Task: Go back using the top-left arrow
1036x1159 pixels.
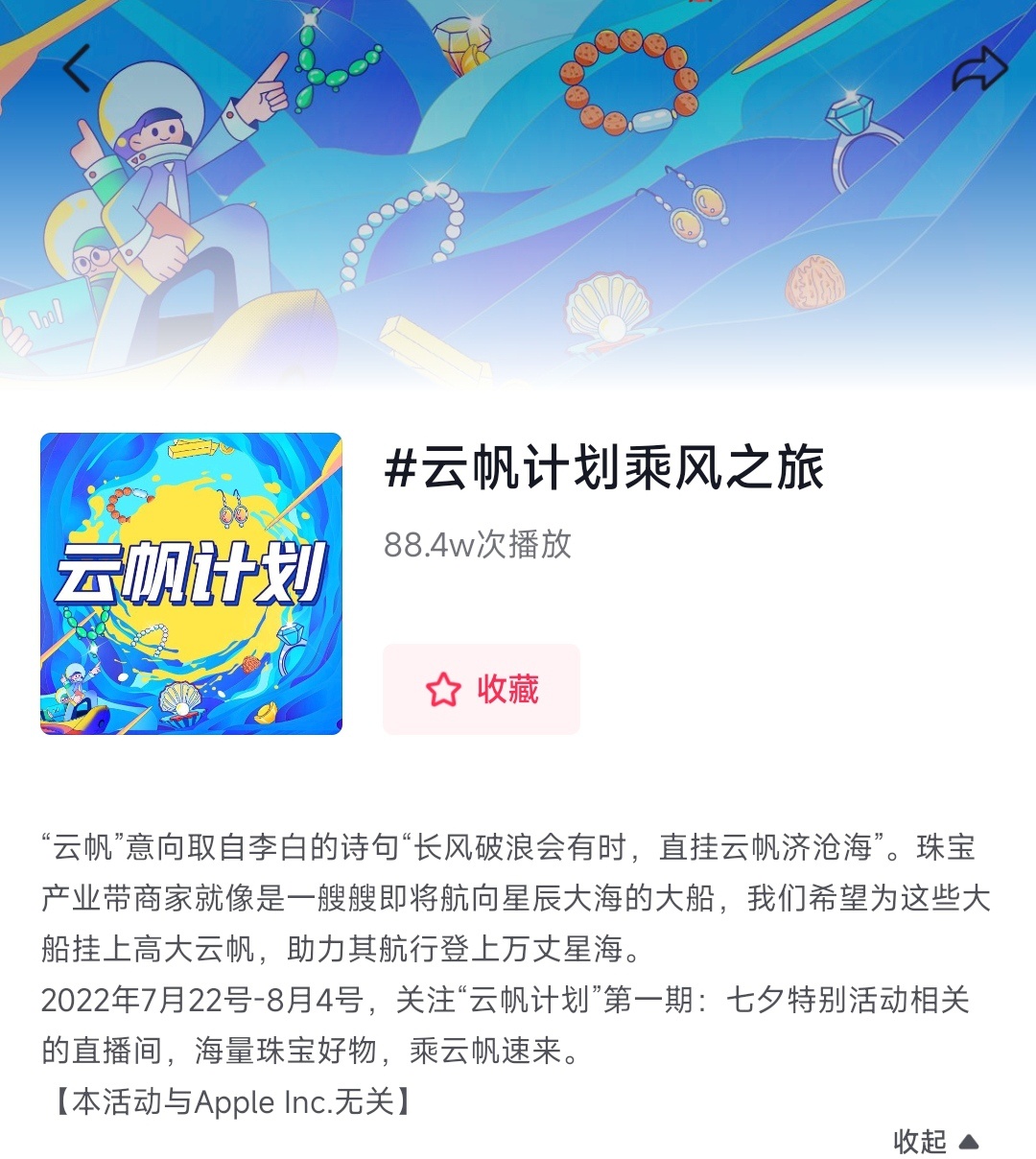Action: tap(77, 69)
